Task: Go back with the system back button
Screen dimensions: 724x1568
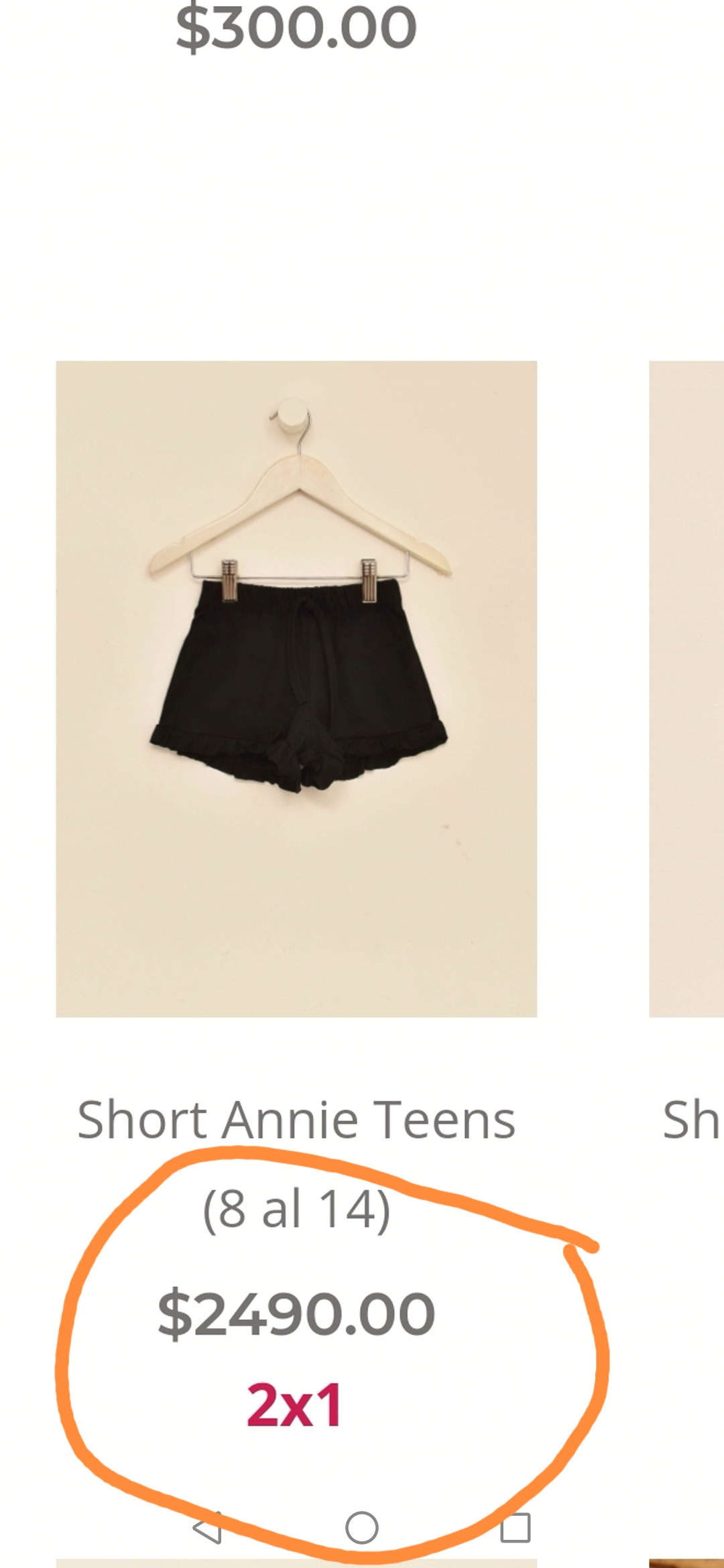Action: tap(208, 1528)
